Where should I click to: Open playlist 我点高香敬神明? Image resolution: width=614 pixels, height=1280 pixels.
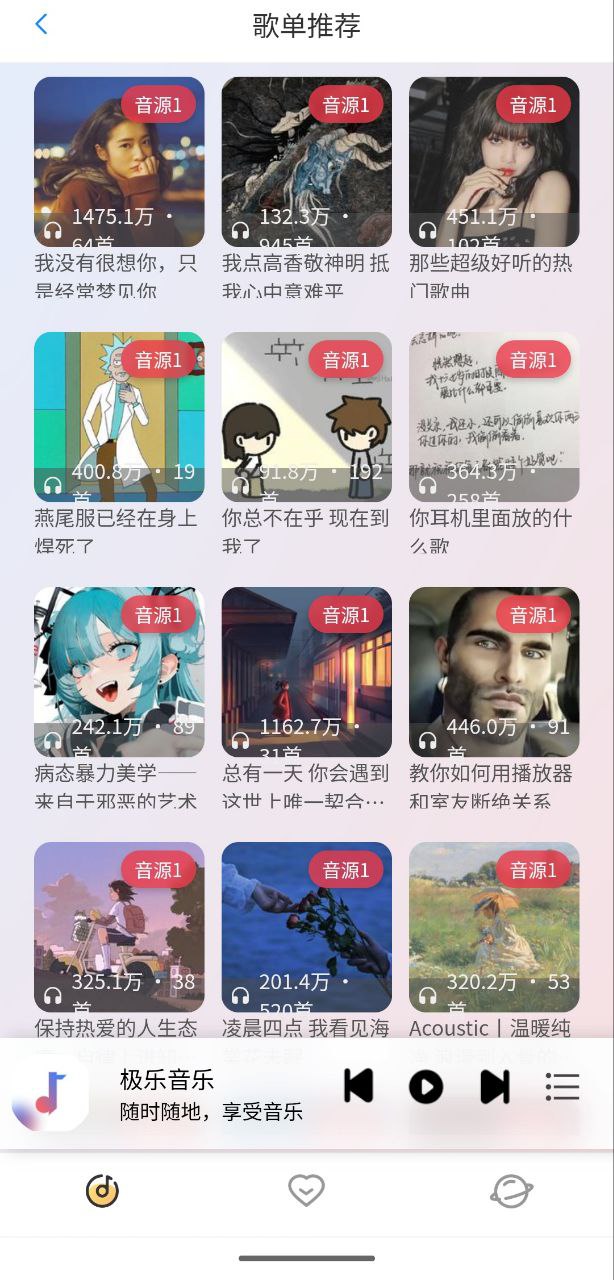click(306, 162)
